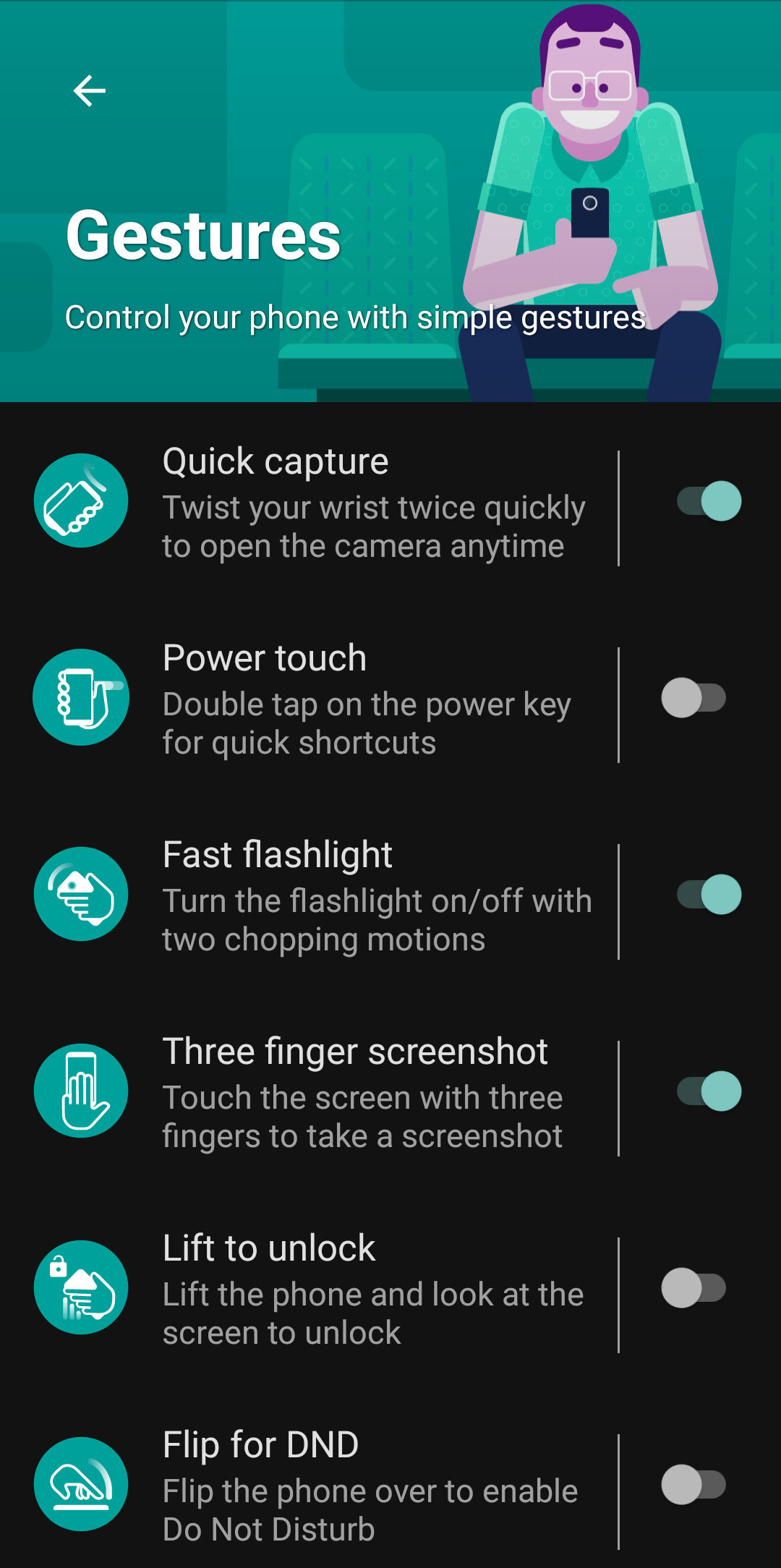The width and height of the screenshot is (781, 1568).
Task: Enable the Lift to unlock switch
Action: [693, 1287]
